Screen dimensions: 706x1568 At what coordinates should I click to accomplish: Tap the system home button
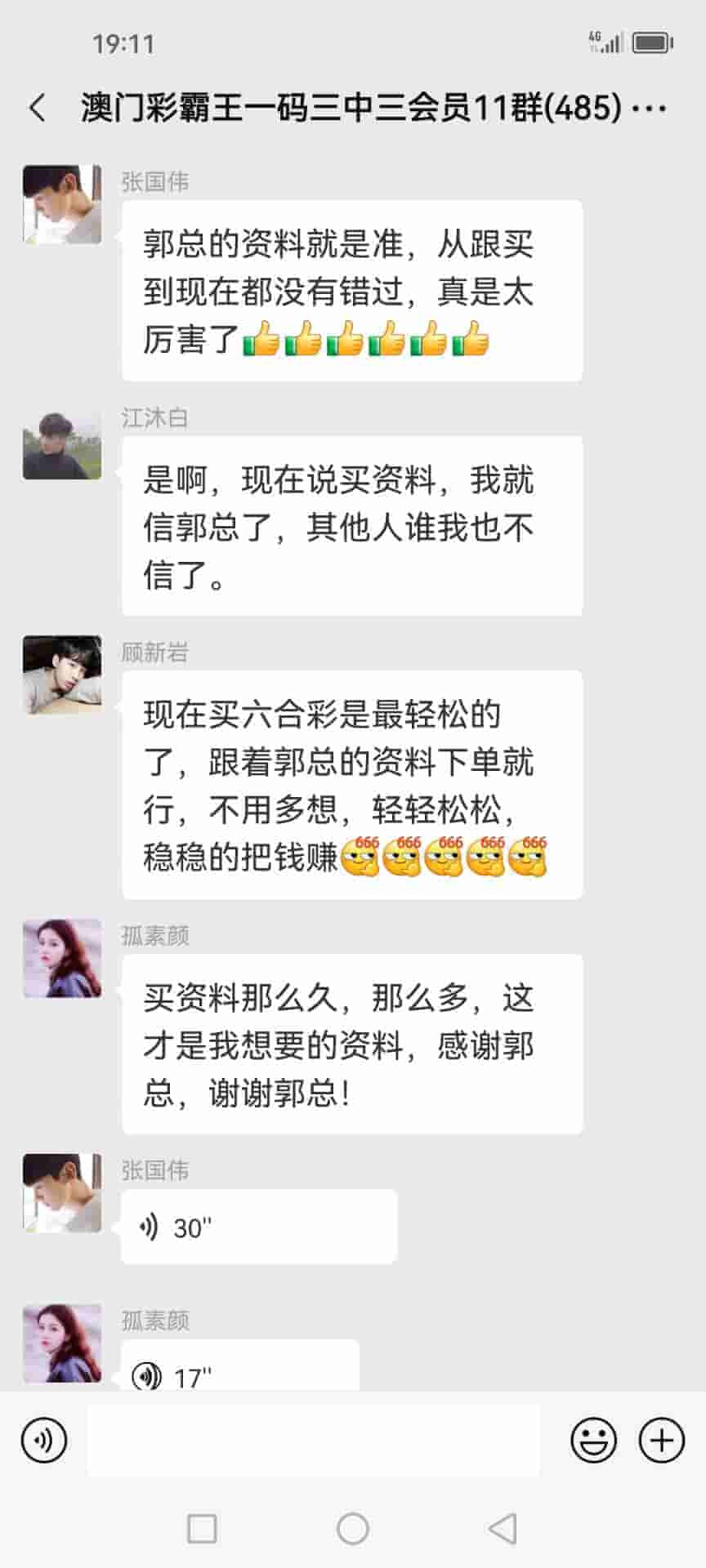(353, 1528)
